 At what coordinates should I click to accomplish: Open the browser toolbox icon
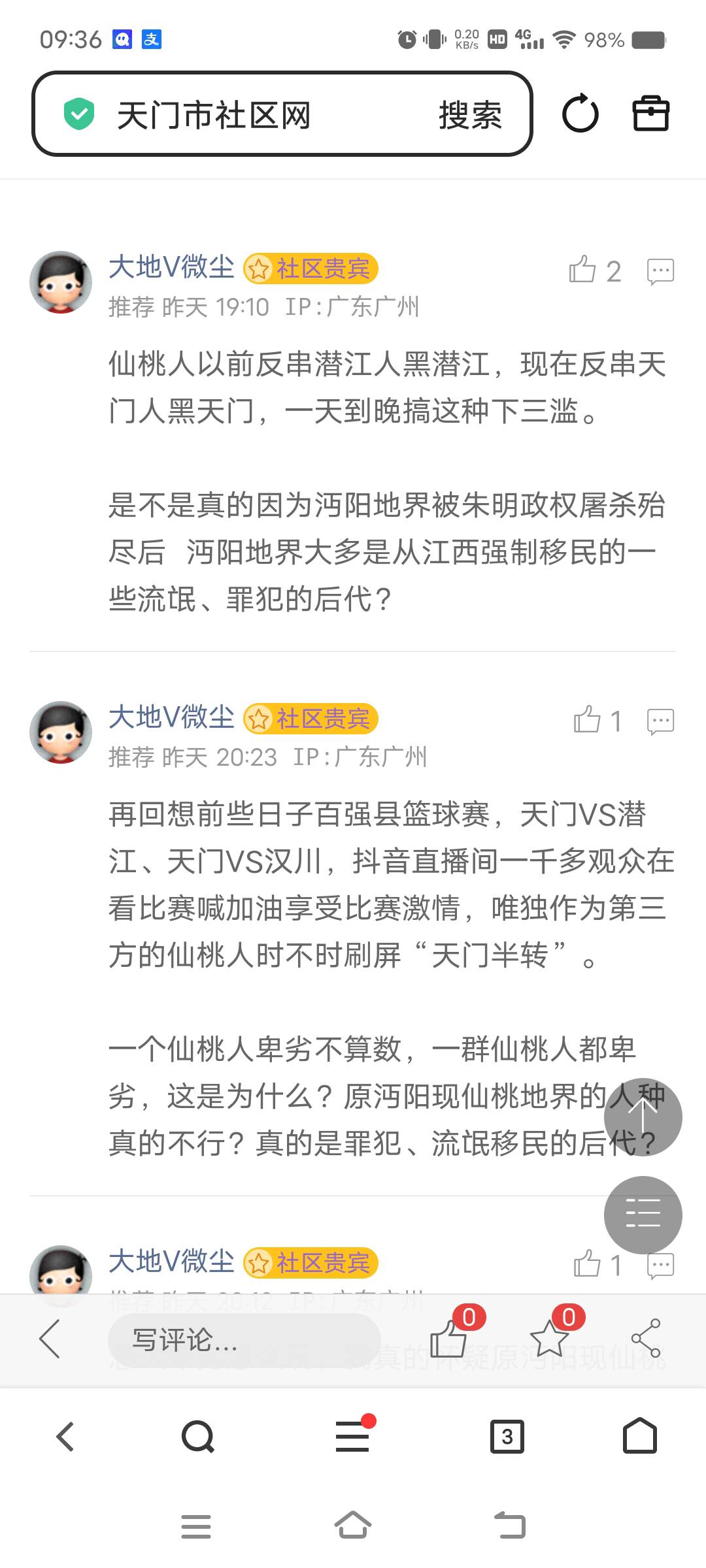pos(651,114)
